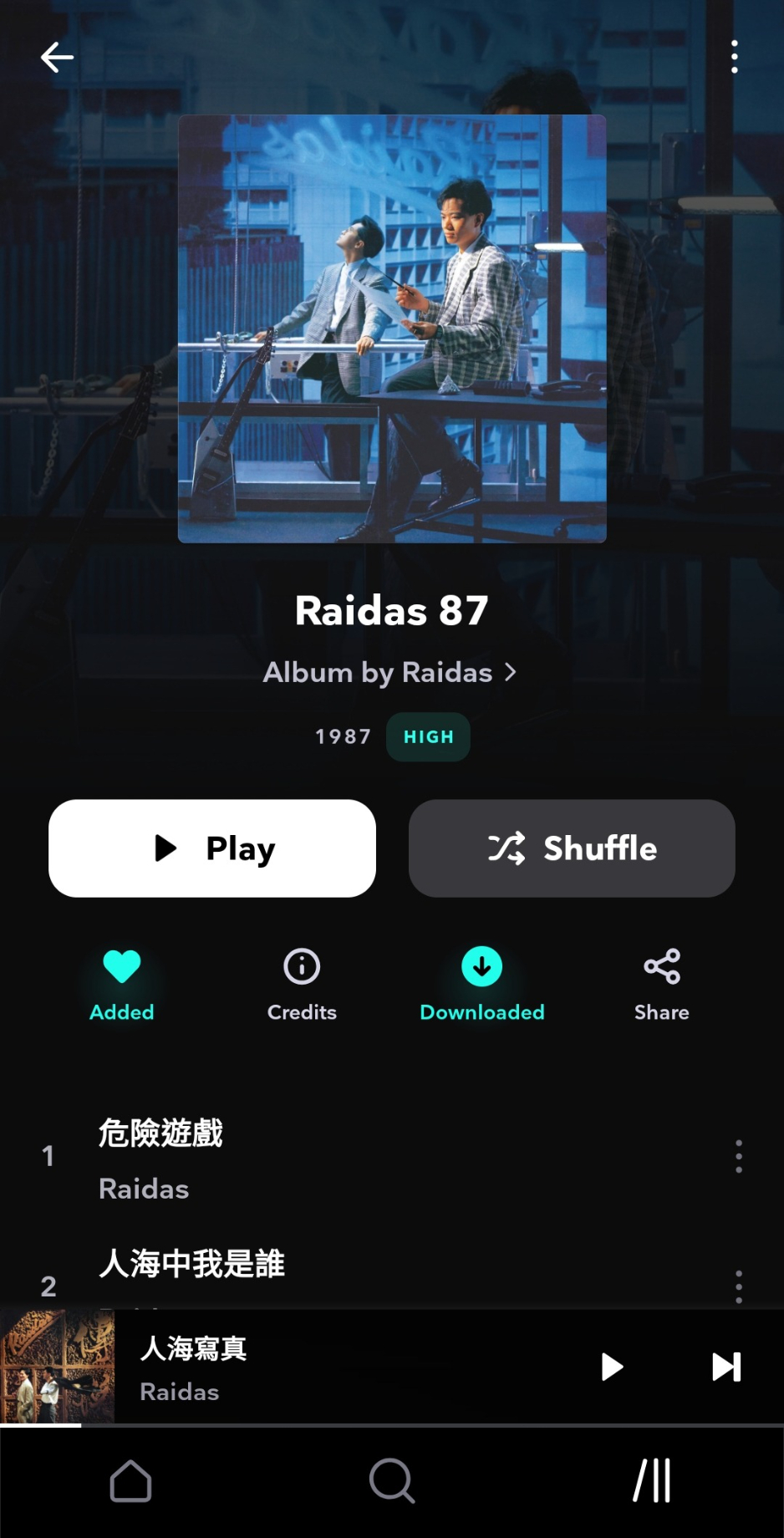
Task: Open now playing mini player 人海寫真
Action: 334,1367
